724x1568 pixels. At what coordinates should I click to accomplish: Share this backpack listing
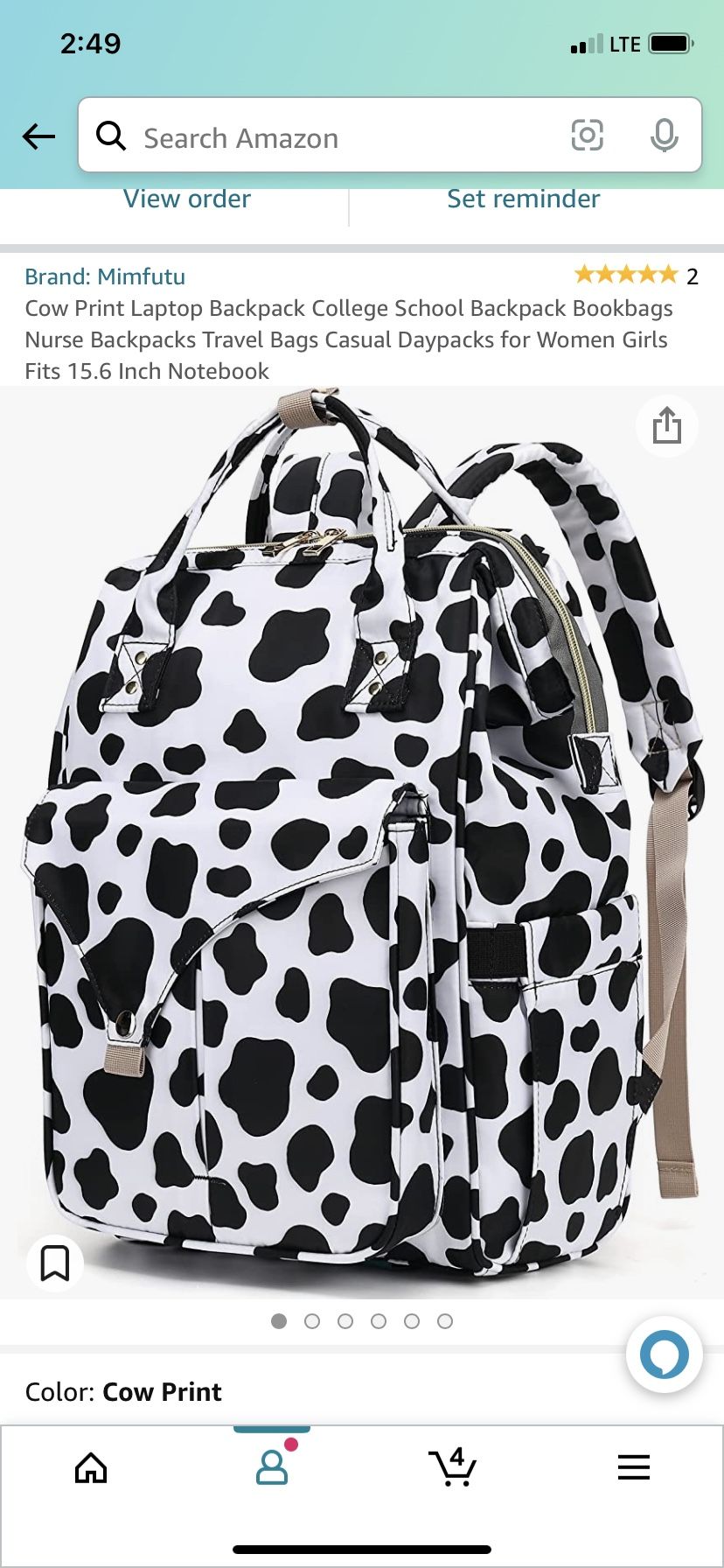tap(666, 426)
